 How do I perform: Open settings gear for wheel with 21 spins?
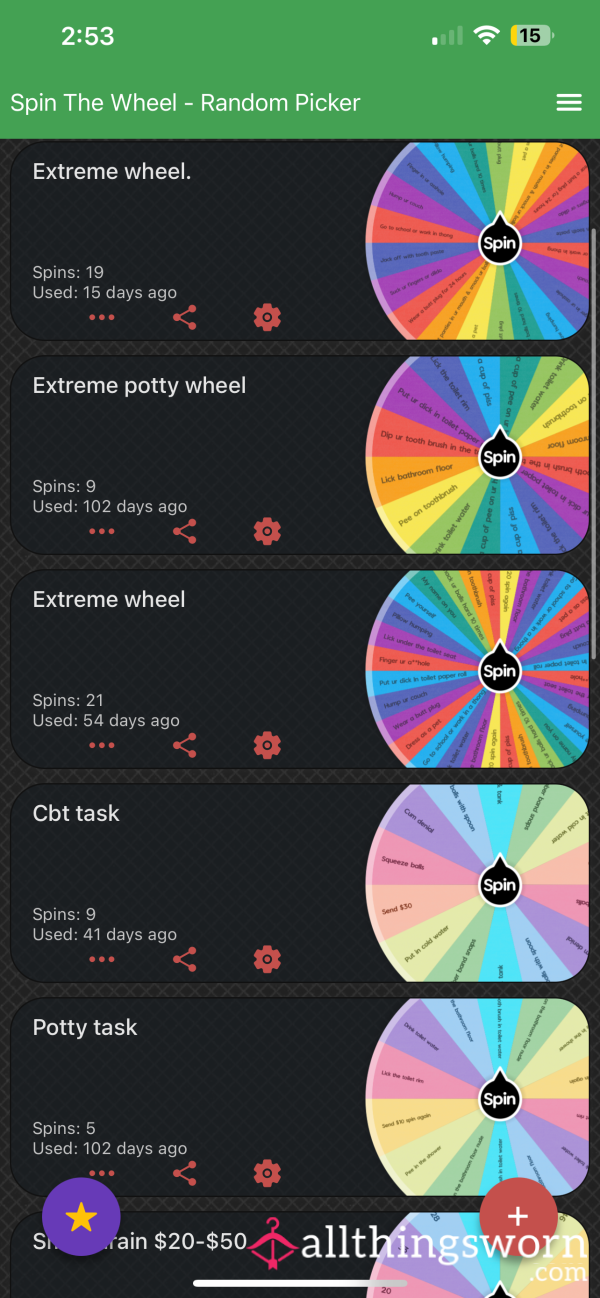[267, 745]
